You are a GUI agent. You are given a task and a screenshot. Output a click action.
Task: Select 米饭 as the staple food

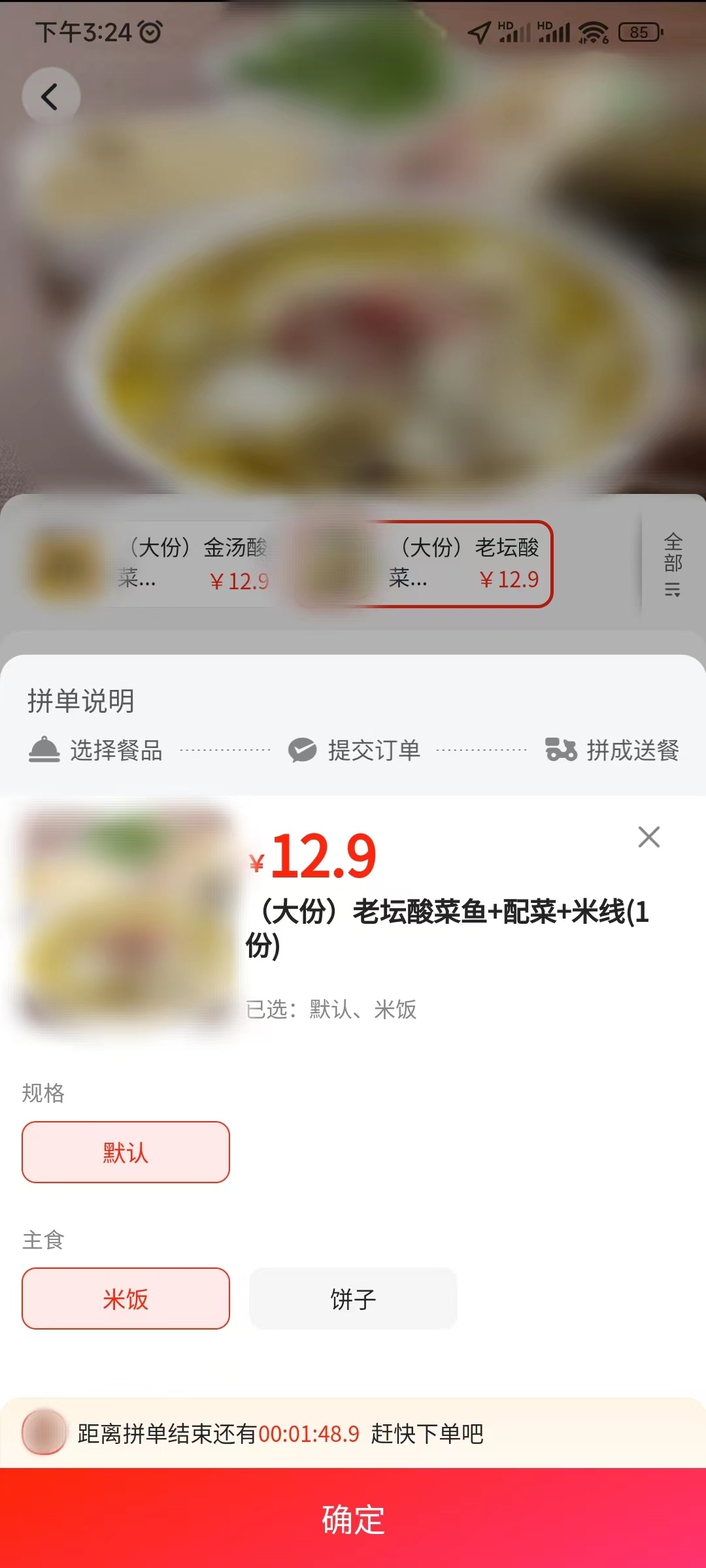tap(126, 1298)
